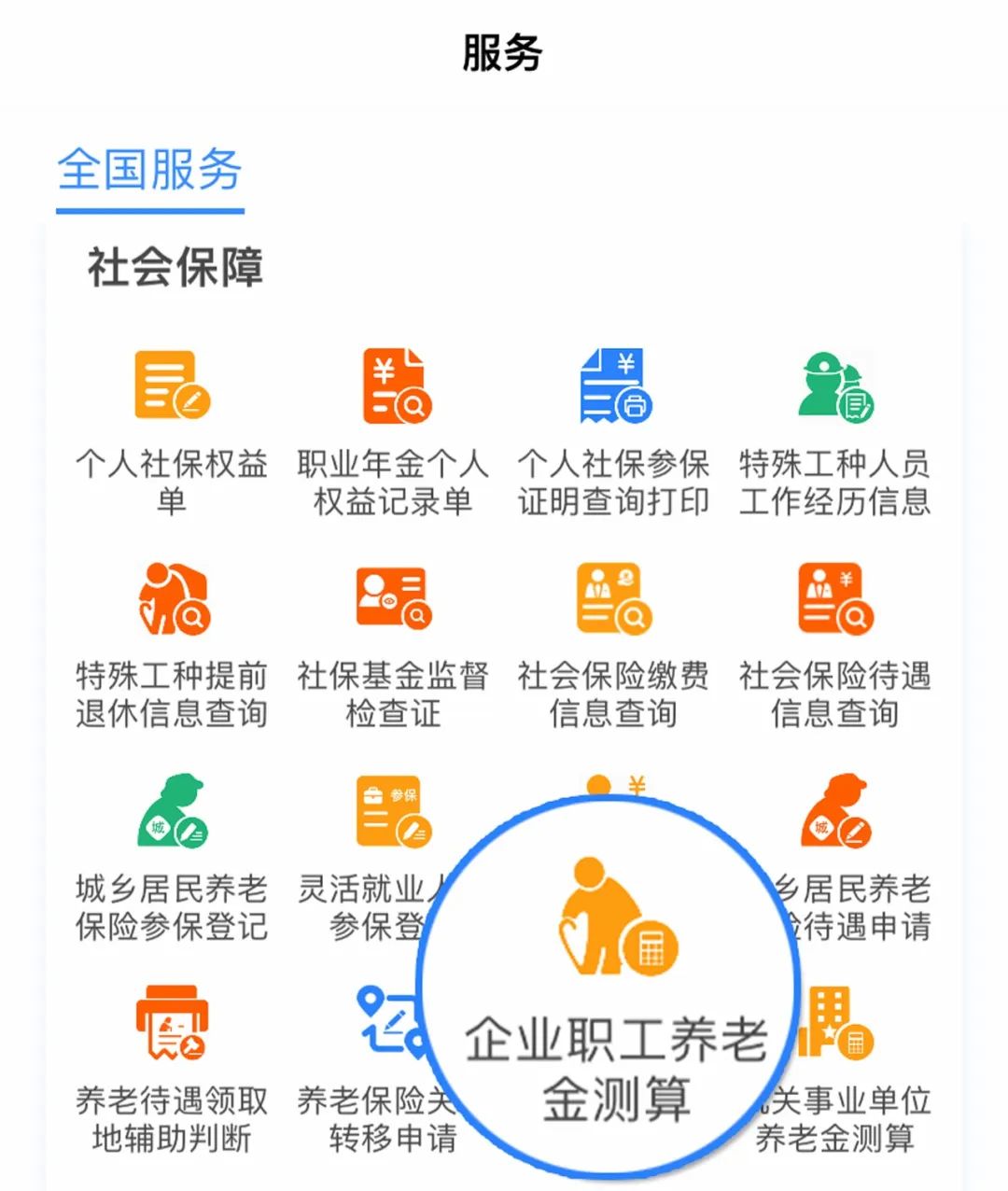This screenshot has width=1008, height=1191.
Task: 点击城乡居民养老保险参保登记图标
Action: coord(173,810)
